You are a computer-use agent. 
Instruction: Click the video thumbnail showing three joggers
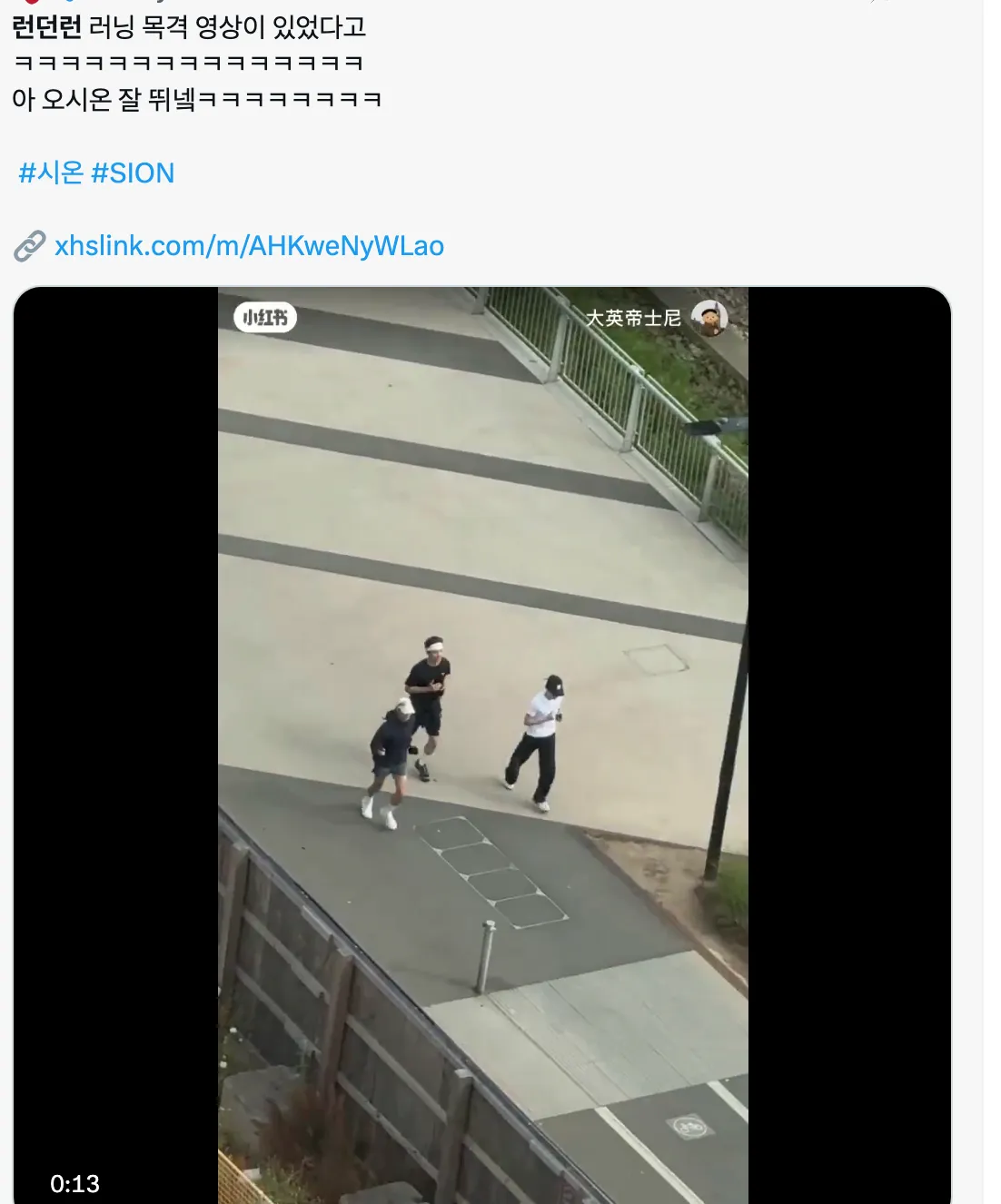tap(472, 735)
